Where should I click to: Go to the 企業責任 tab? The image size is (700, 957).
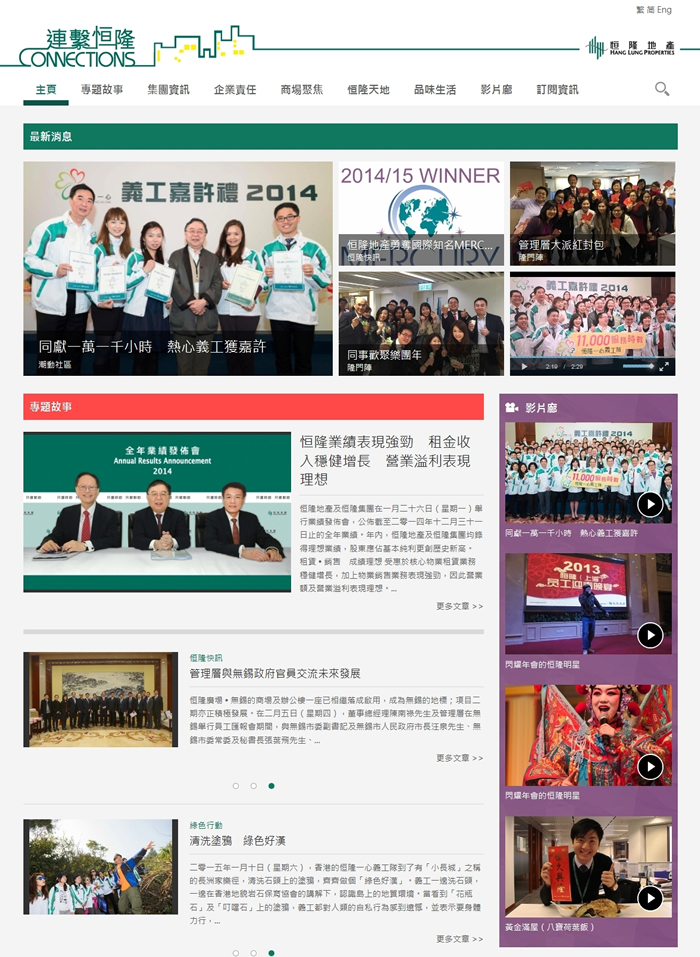235,90
